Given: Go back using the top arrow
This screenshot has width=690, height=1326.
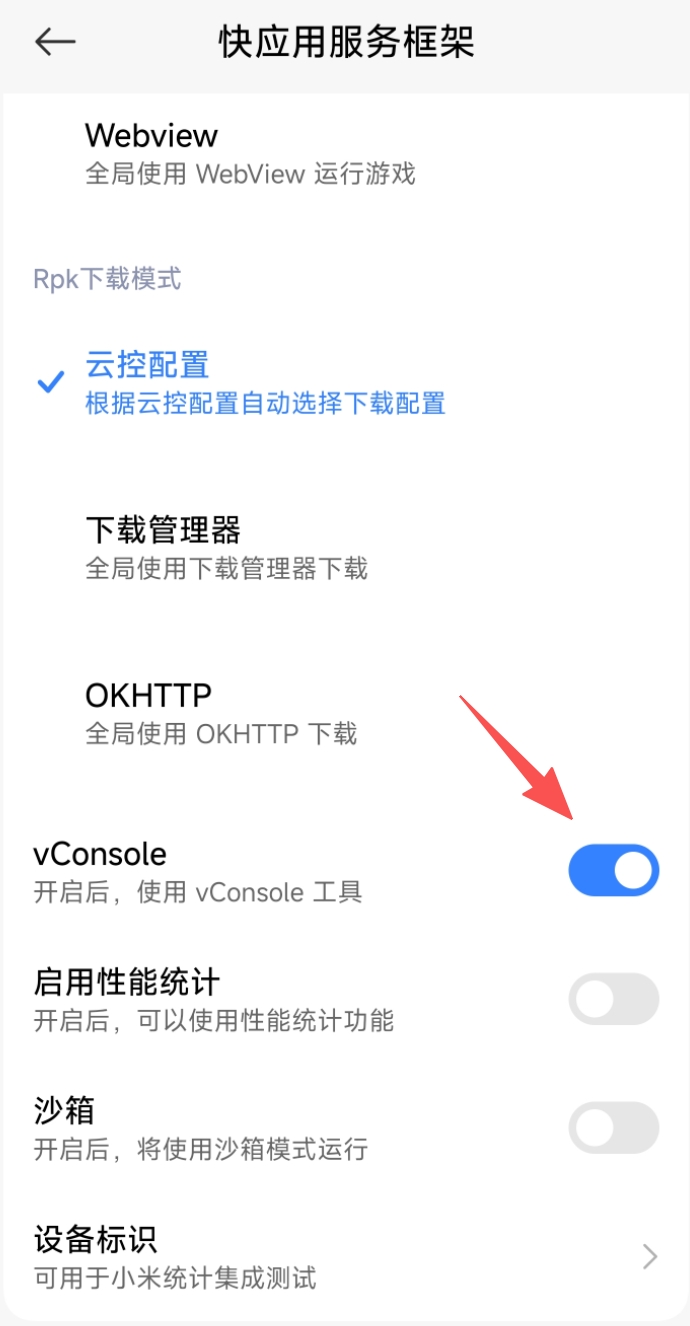Looking at the screenshot, I should pos(55,42).
